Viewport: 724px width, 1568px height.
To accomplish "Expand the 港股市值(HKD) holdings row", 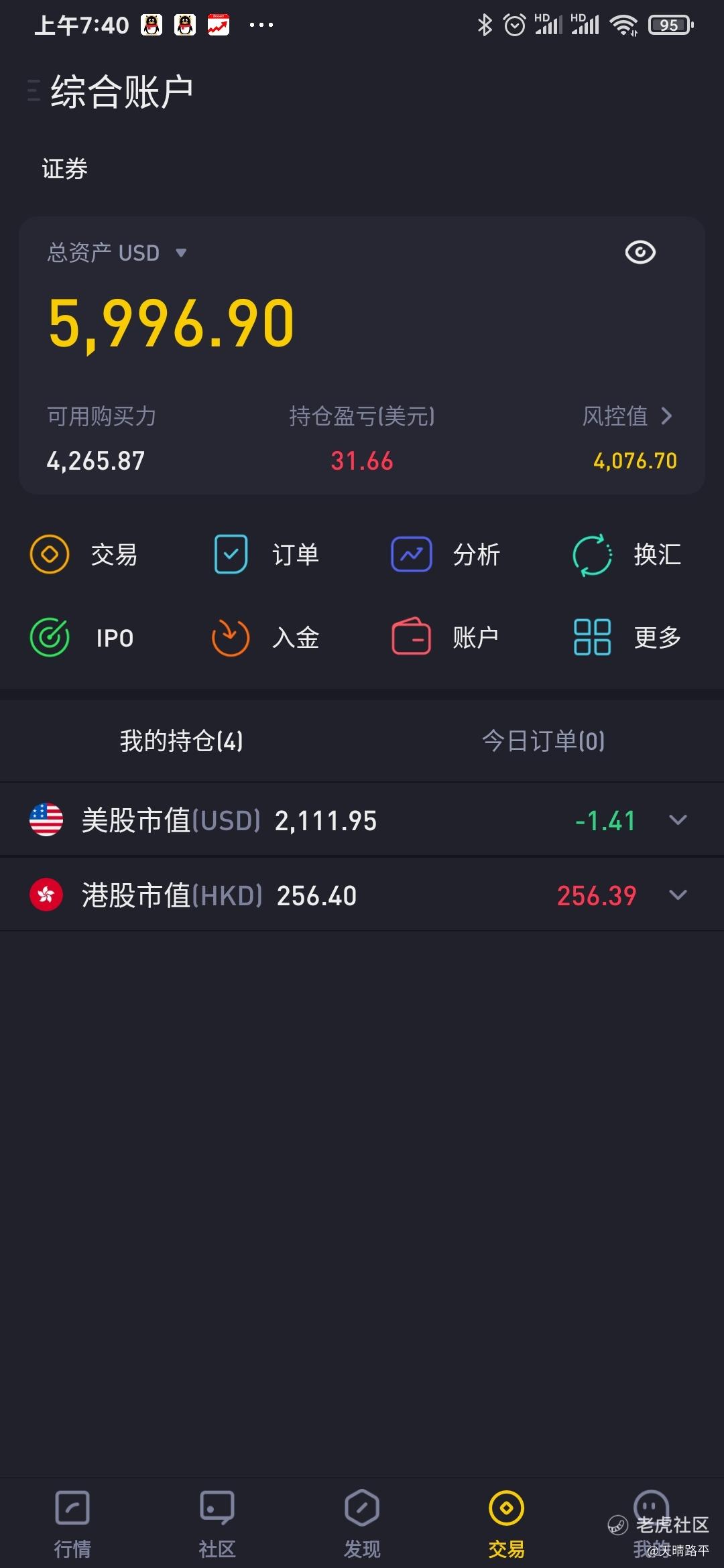I will pos(362,895).
